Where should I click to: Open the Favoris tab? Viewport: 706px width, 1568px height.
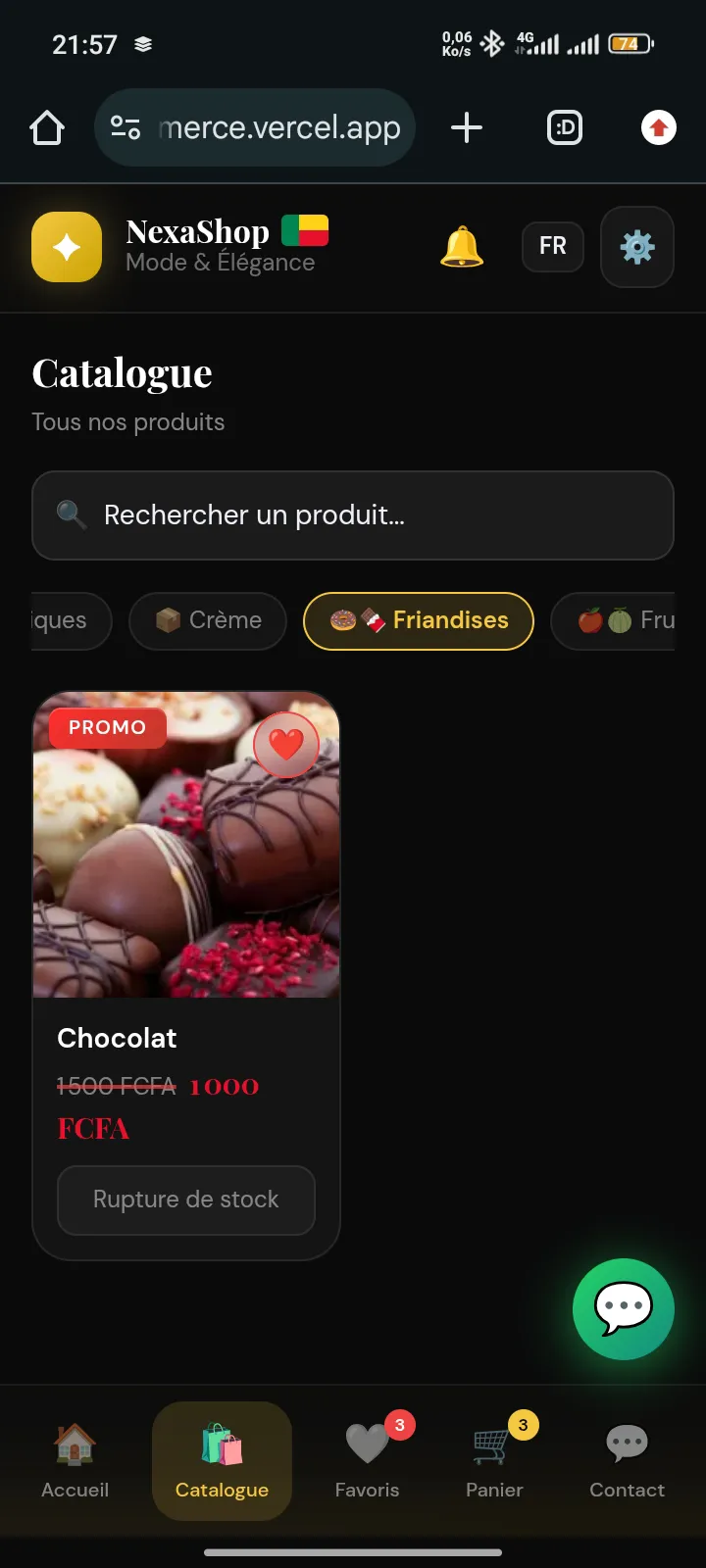(368, 1460)
